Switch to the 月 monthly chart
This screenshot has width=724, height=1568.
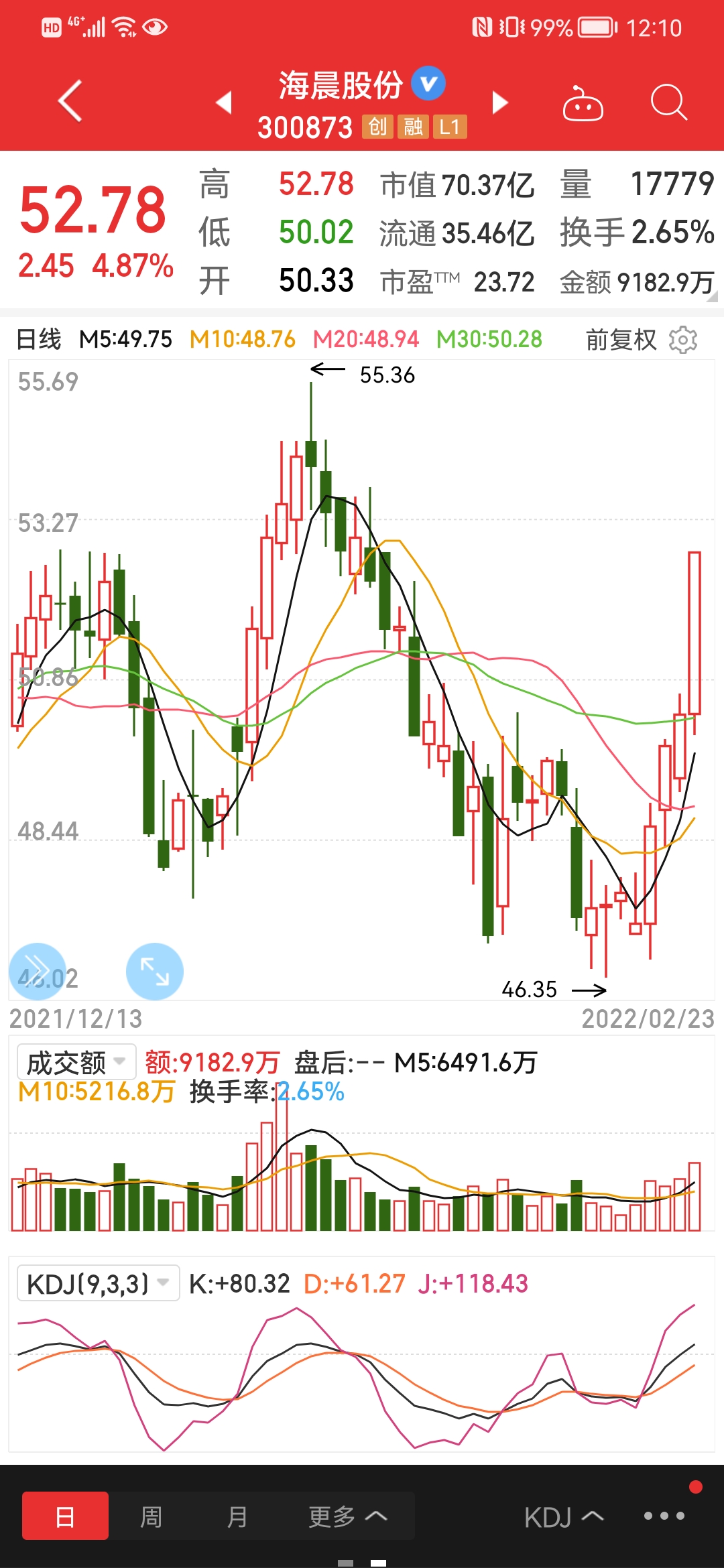[237, 1516]
